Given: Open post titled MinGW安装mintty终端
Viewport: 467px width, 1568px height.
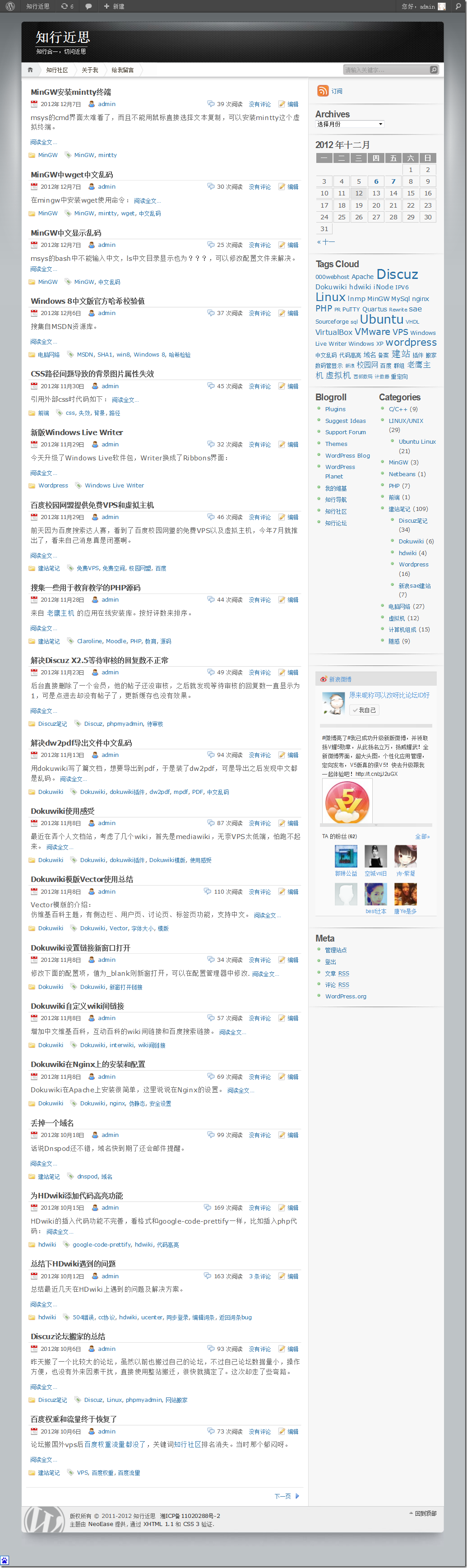Looking at the screenshot, I should point(71,92).
